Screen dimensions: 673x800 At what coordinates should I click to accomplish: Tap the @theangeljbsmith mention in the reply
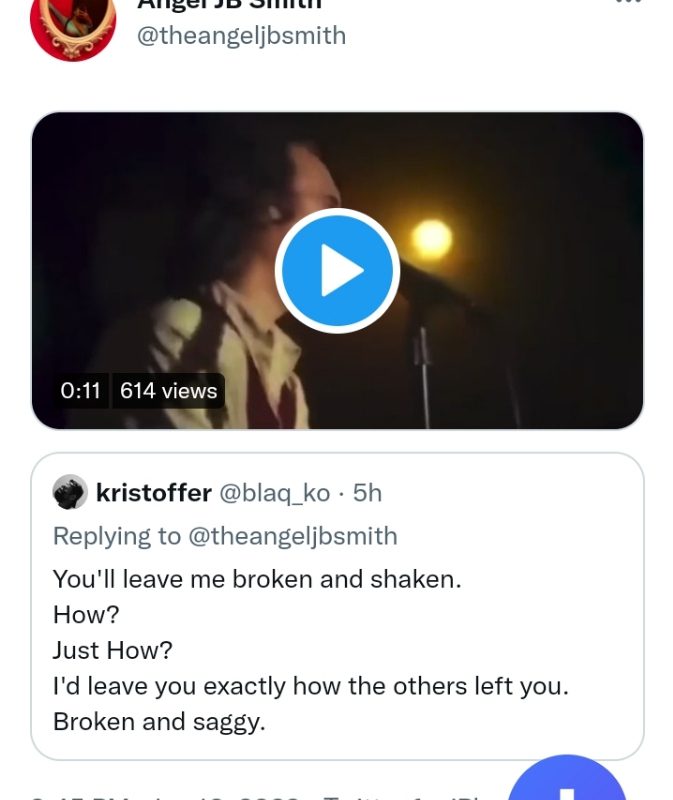coord(292,536)
